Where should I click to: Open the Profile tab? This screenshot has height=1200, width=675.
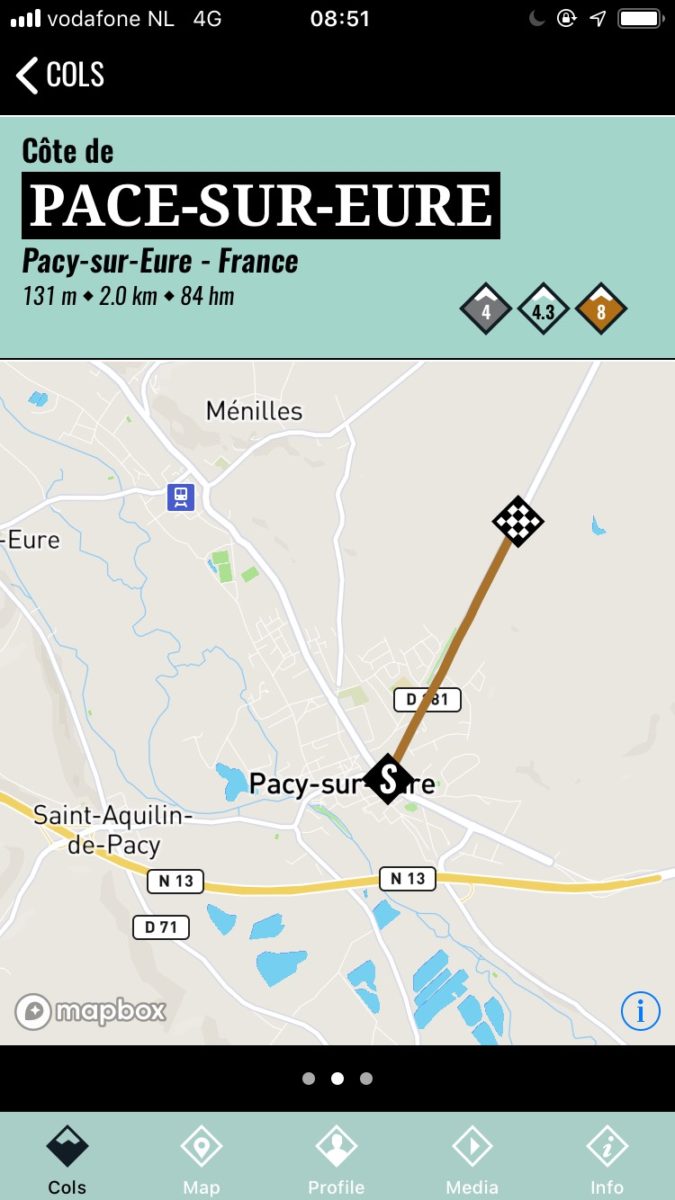(336, 1160)
